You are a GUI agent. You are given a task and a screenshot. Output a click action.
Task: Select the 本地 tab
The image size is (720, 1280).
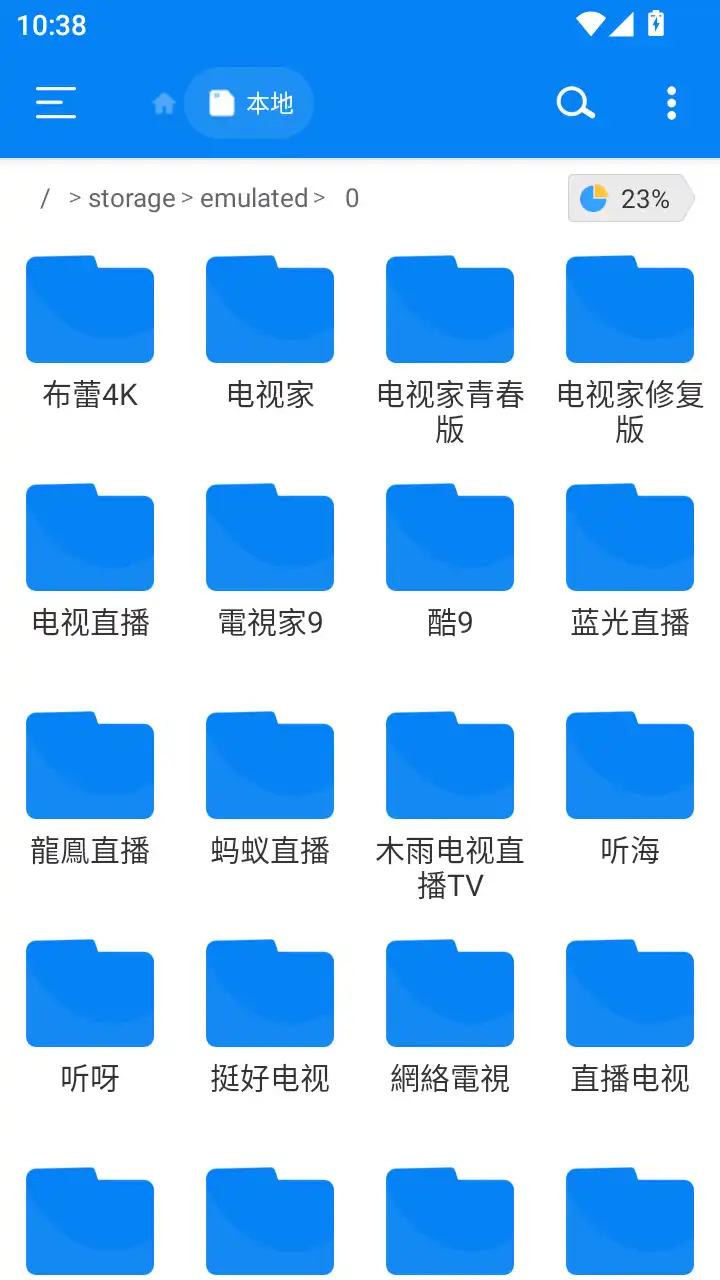tap(249, 102)
